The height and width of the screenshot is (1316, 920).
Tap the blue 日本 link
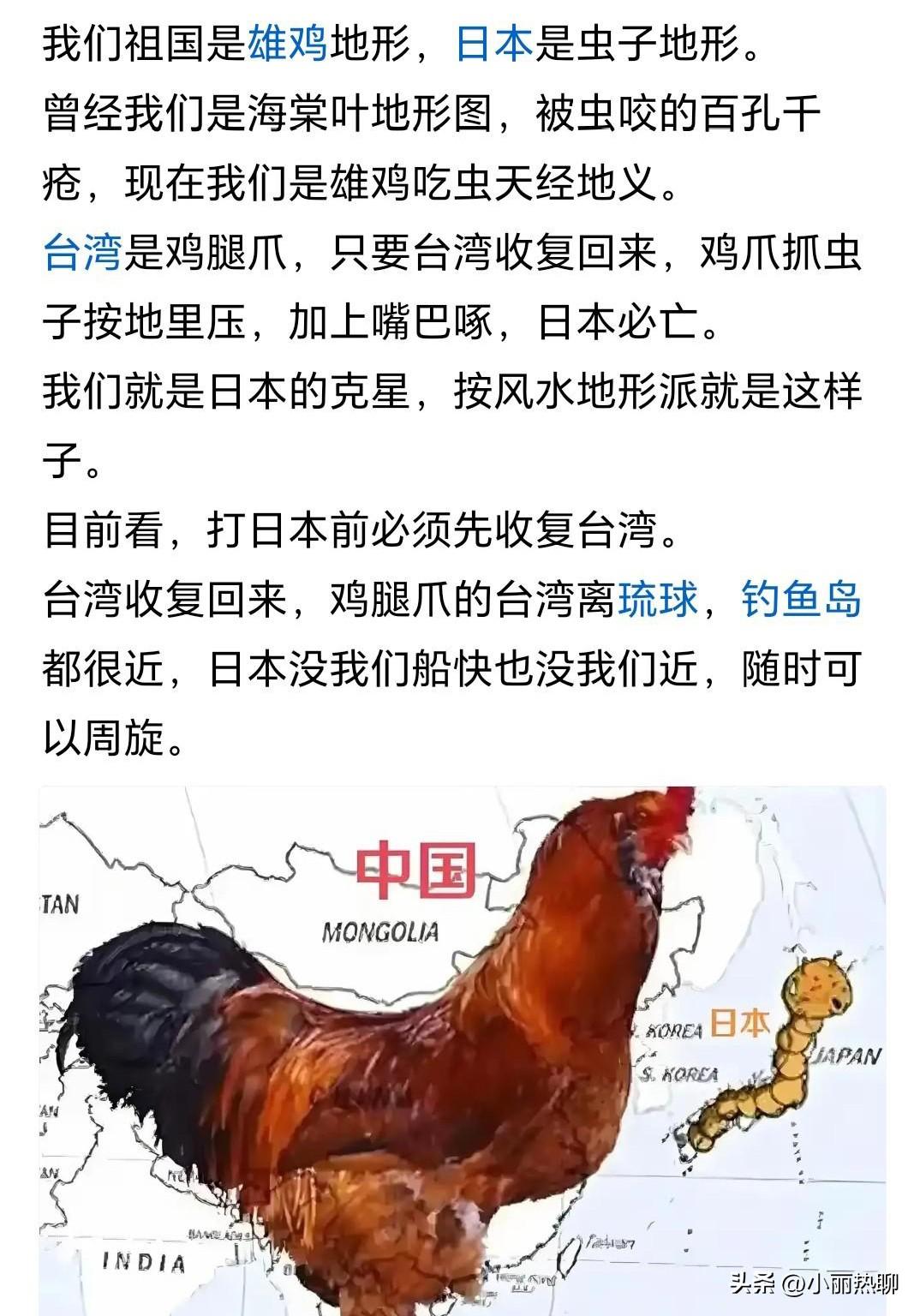click(x=494, y=42)
